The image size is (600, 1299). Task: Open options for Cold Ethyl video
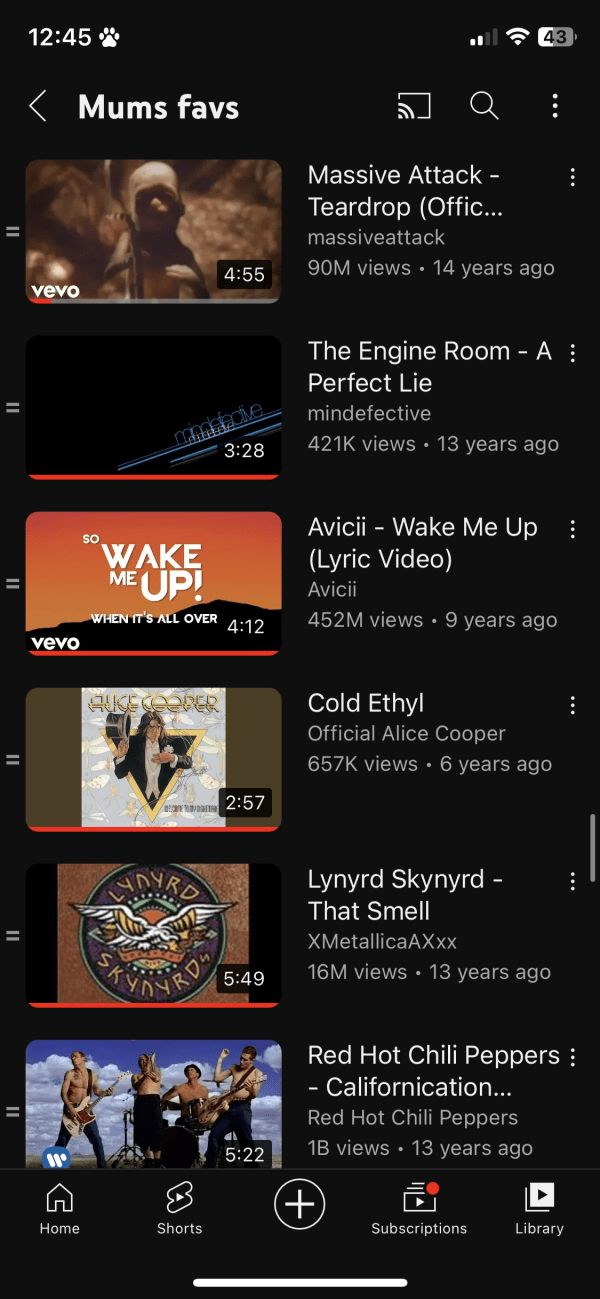(x=572, y=706)
